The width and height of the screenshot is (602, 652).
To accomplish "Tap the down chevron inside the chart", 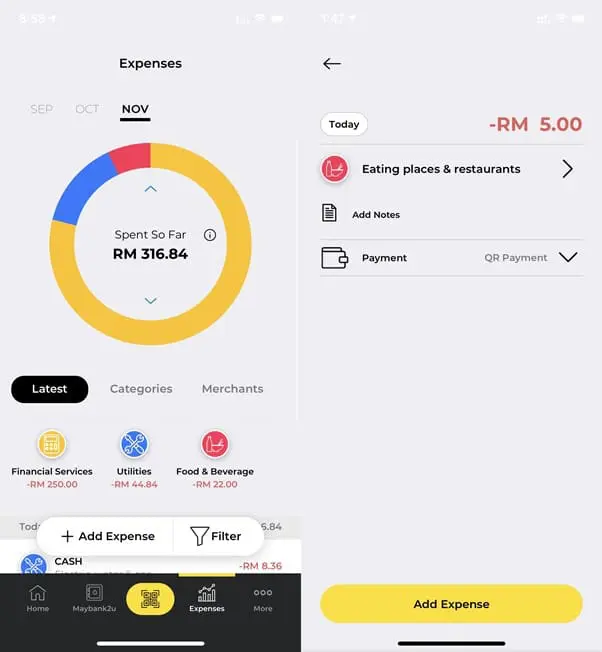I will click(150, 300).
